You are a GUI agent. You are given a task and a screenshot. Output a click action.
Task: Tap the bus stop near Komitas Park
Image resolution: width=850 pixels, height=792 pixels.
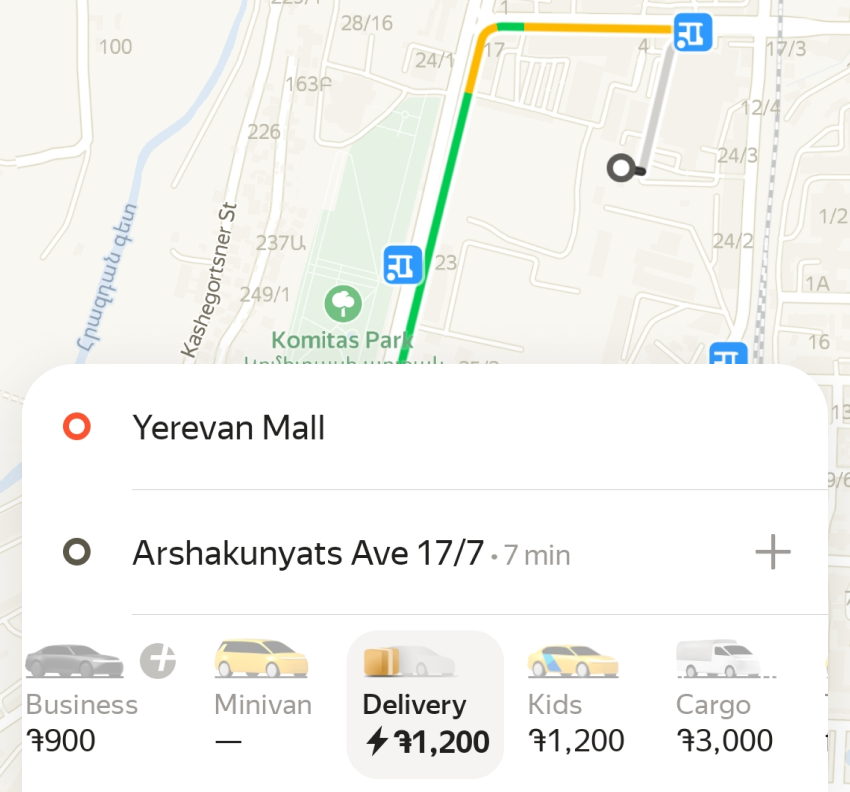pos(403,265)
